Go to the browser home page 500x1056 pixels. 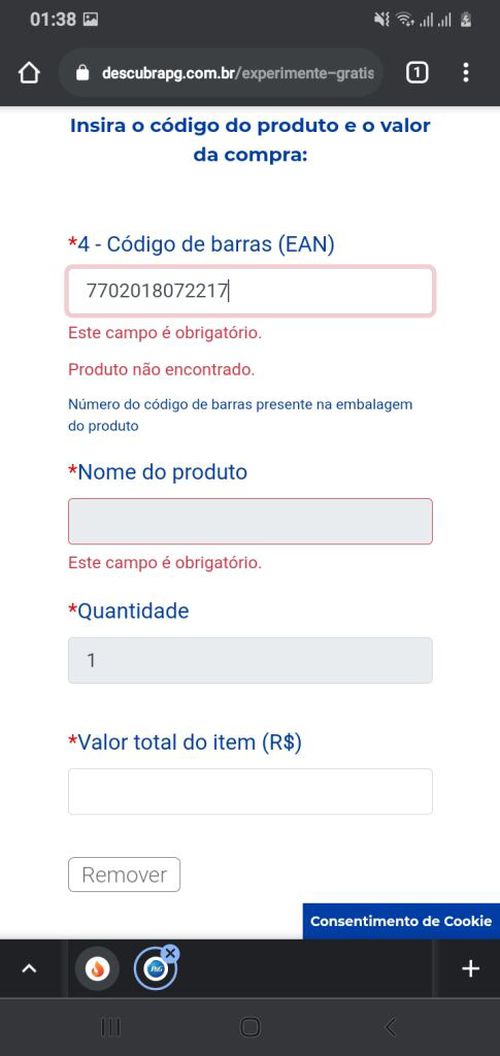coord(29,73)
